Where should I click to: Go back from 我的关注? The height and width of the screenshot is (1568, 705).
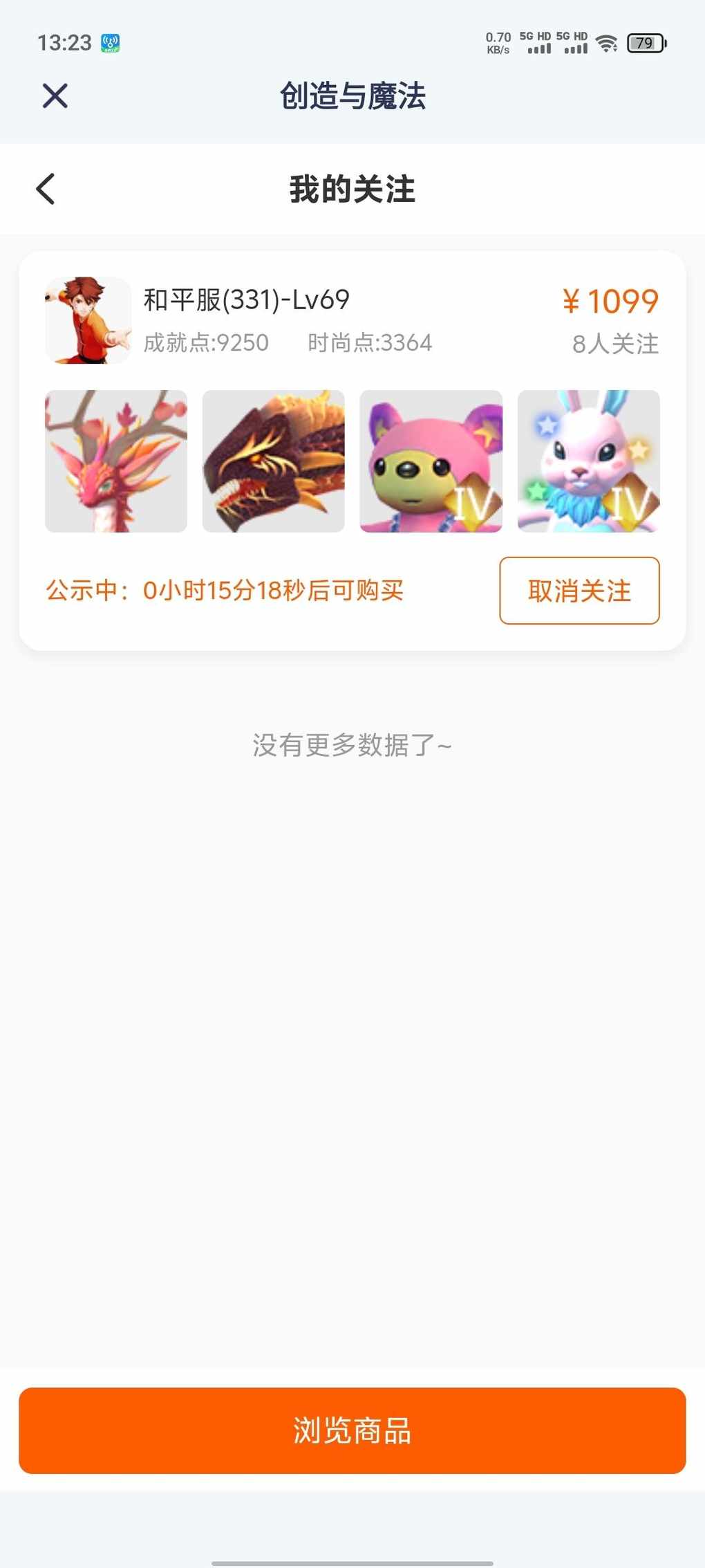point(46,189)
